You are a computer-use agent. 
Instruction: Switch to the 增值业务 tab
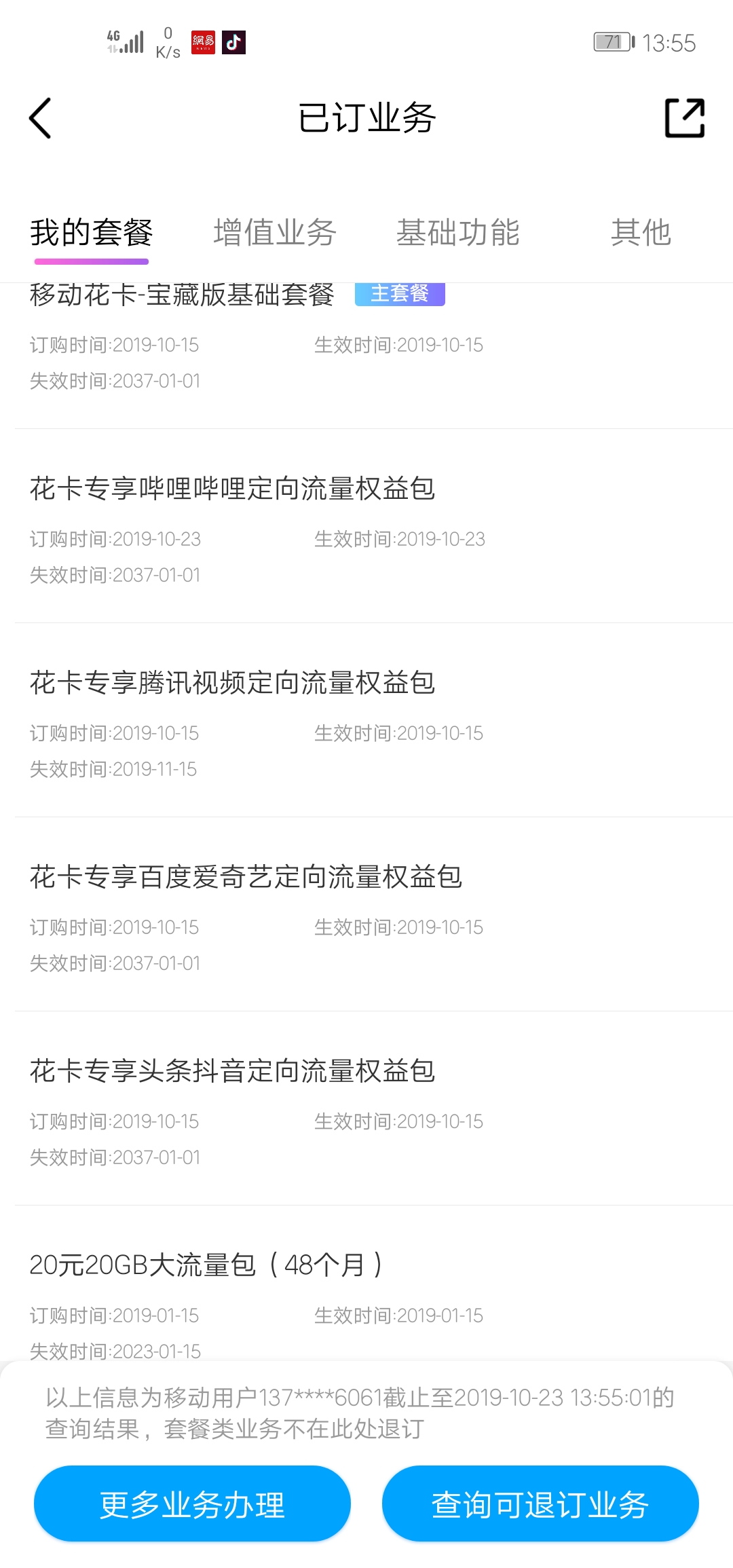click(x=275, y=233)
